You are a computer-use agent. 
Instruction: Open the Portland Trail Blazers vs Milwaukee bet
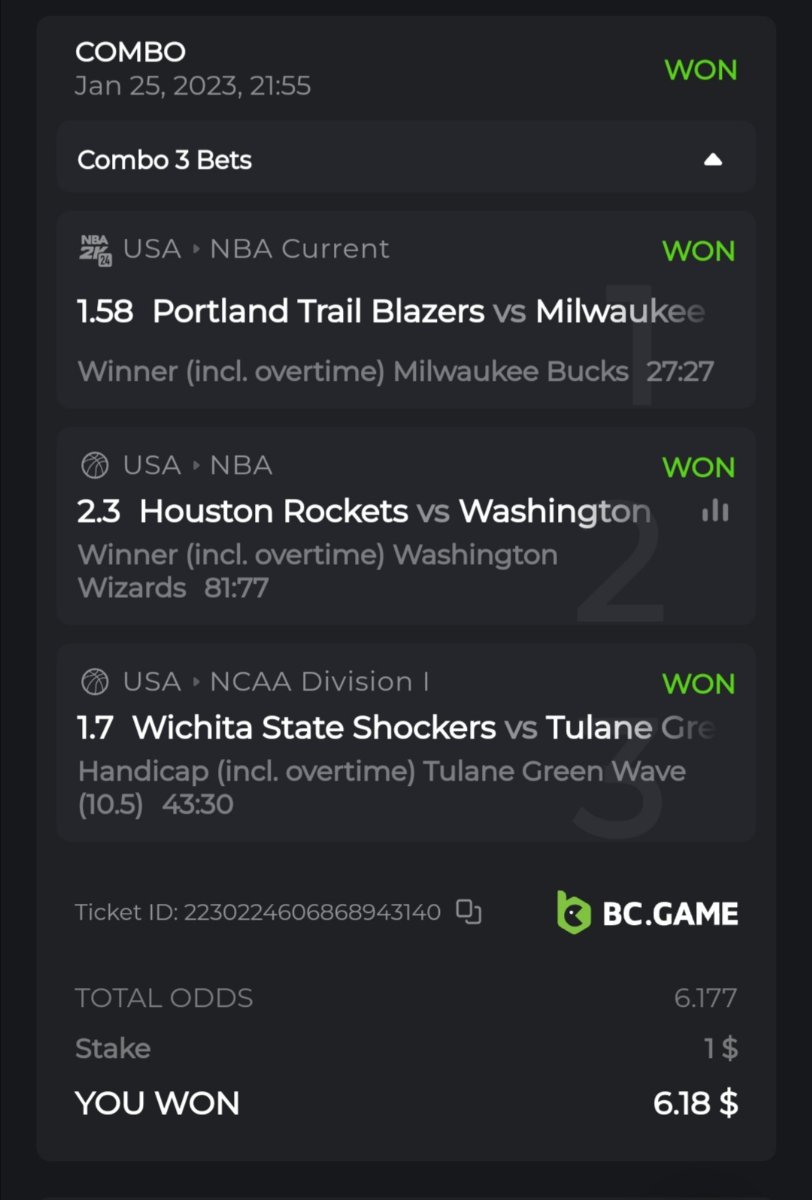pos(405,311)
